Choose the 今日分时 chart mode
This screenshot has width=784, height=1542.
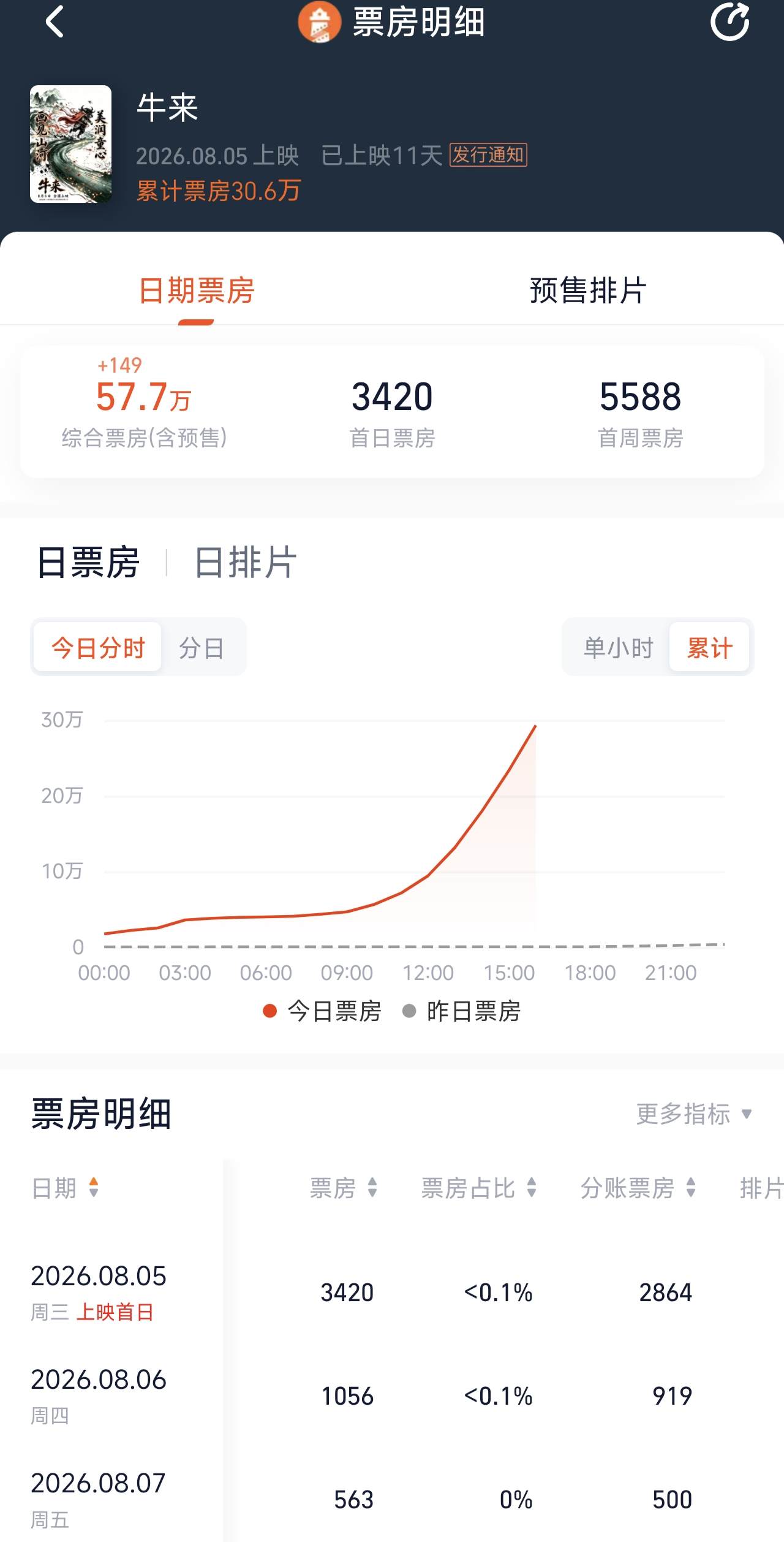(98, 648)
